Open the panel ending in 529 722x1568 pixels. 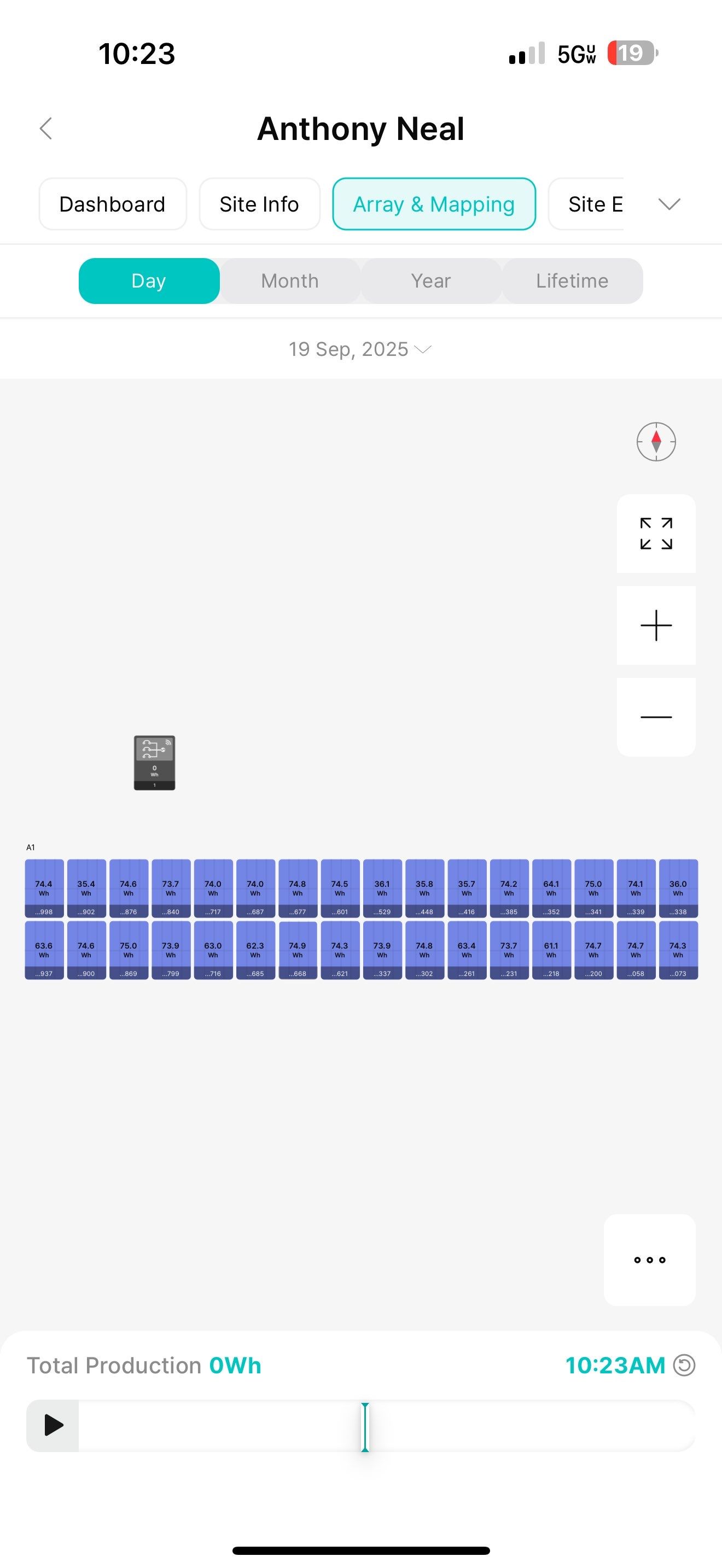pyautogui.click(x=382, y=888)
